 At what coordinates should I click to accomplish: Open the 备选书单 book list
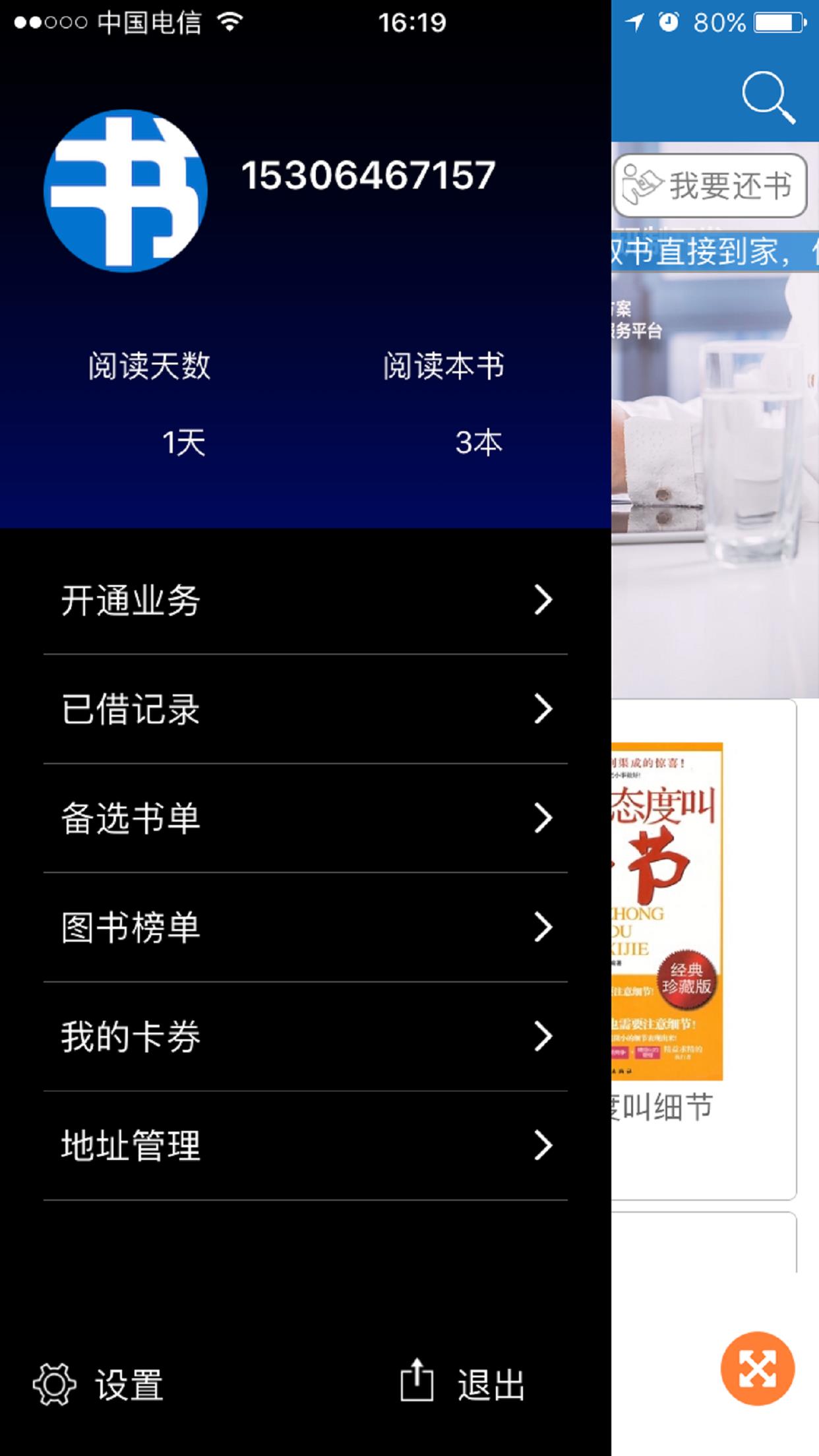[x=305, y=818]
